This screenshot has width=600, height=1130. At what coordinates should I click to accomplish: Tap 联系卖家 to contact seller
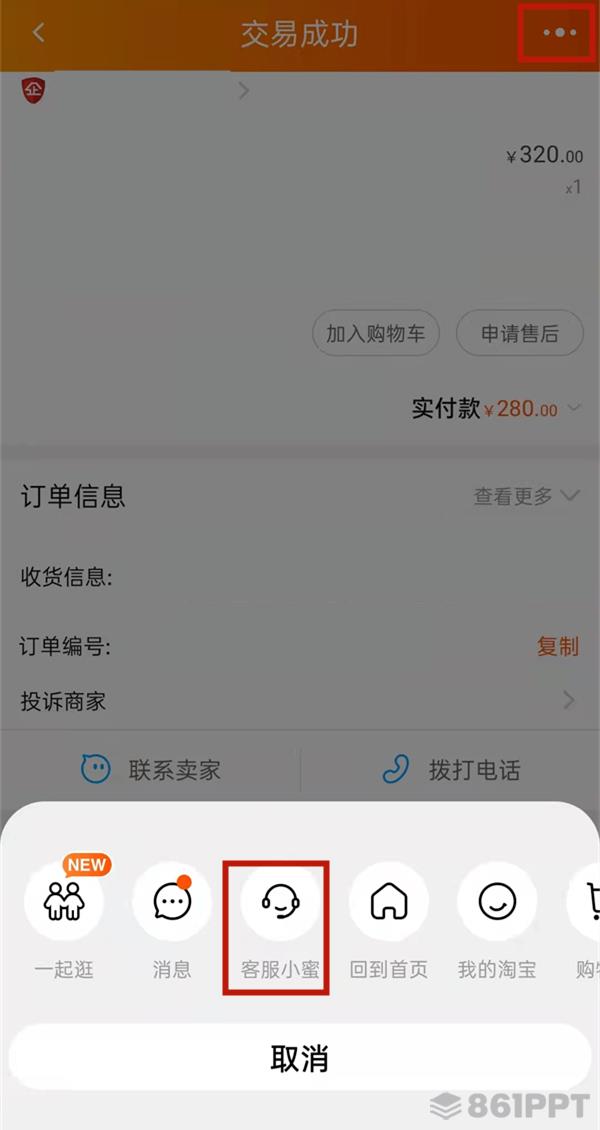(x=152, y=770)
